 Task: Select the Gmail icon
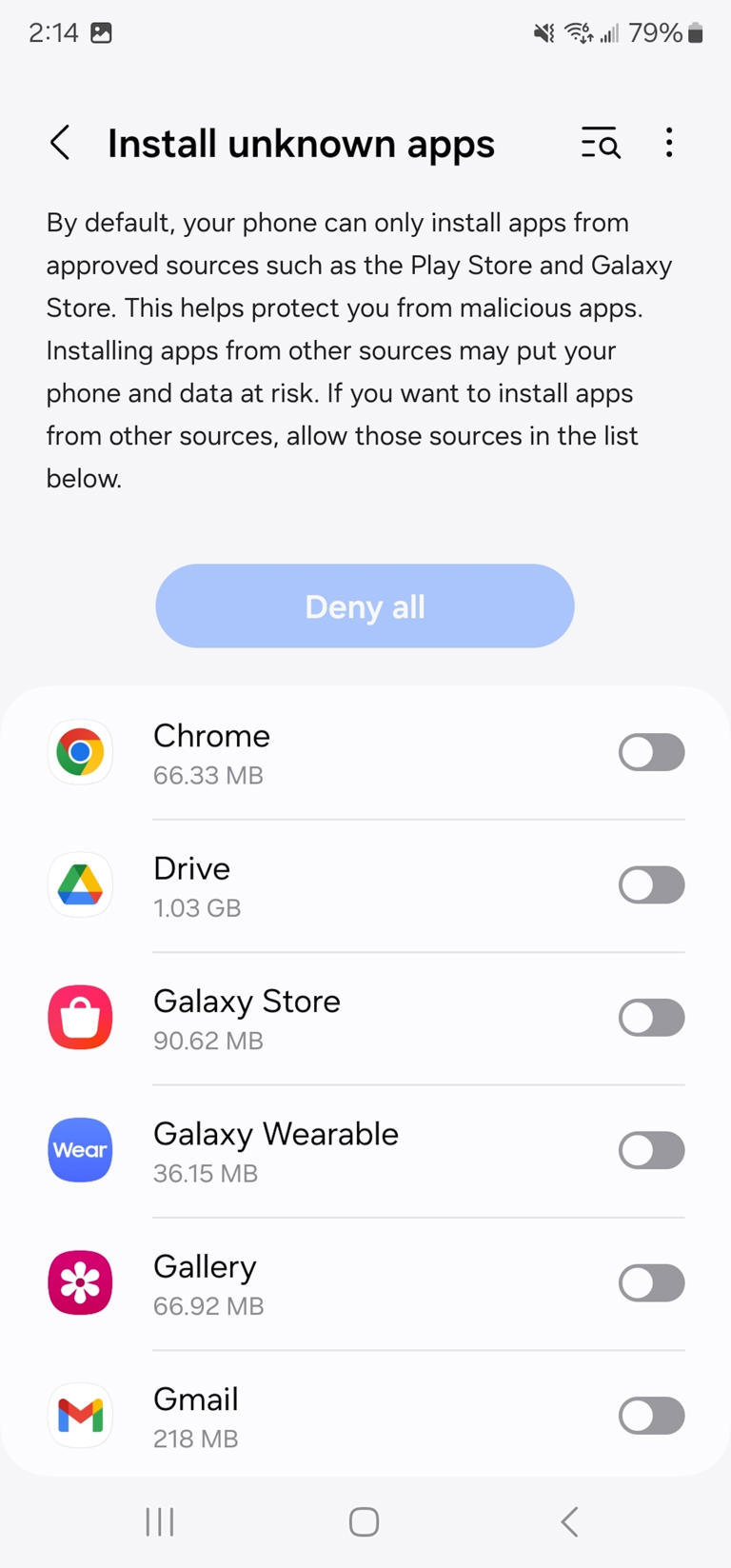coord(80,1416)
